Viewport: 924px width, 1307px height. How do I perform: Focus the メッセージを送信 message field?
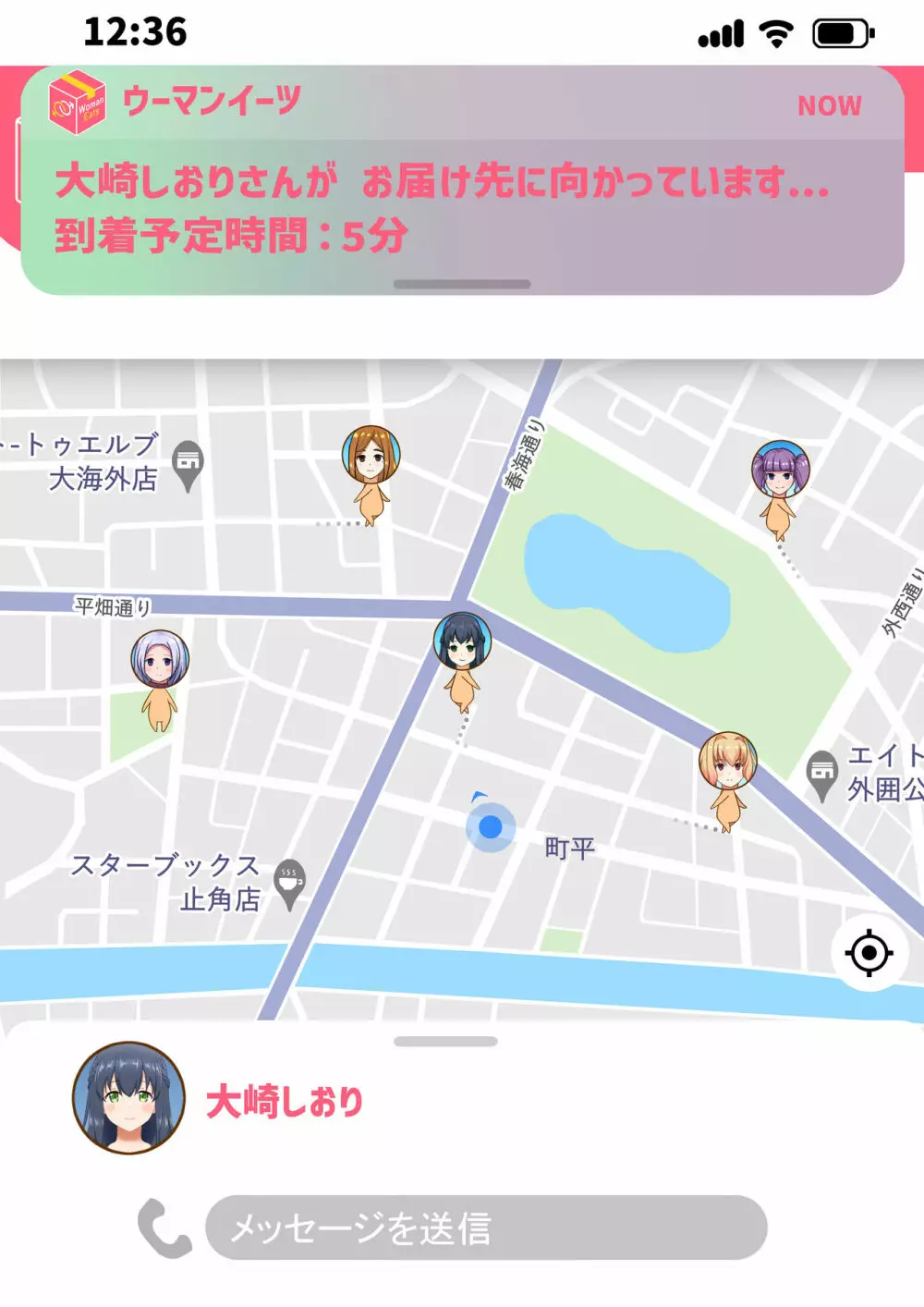(486, 1228)
